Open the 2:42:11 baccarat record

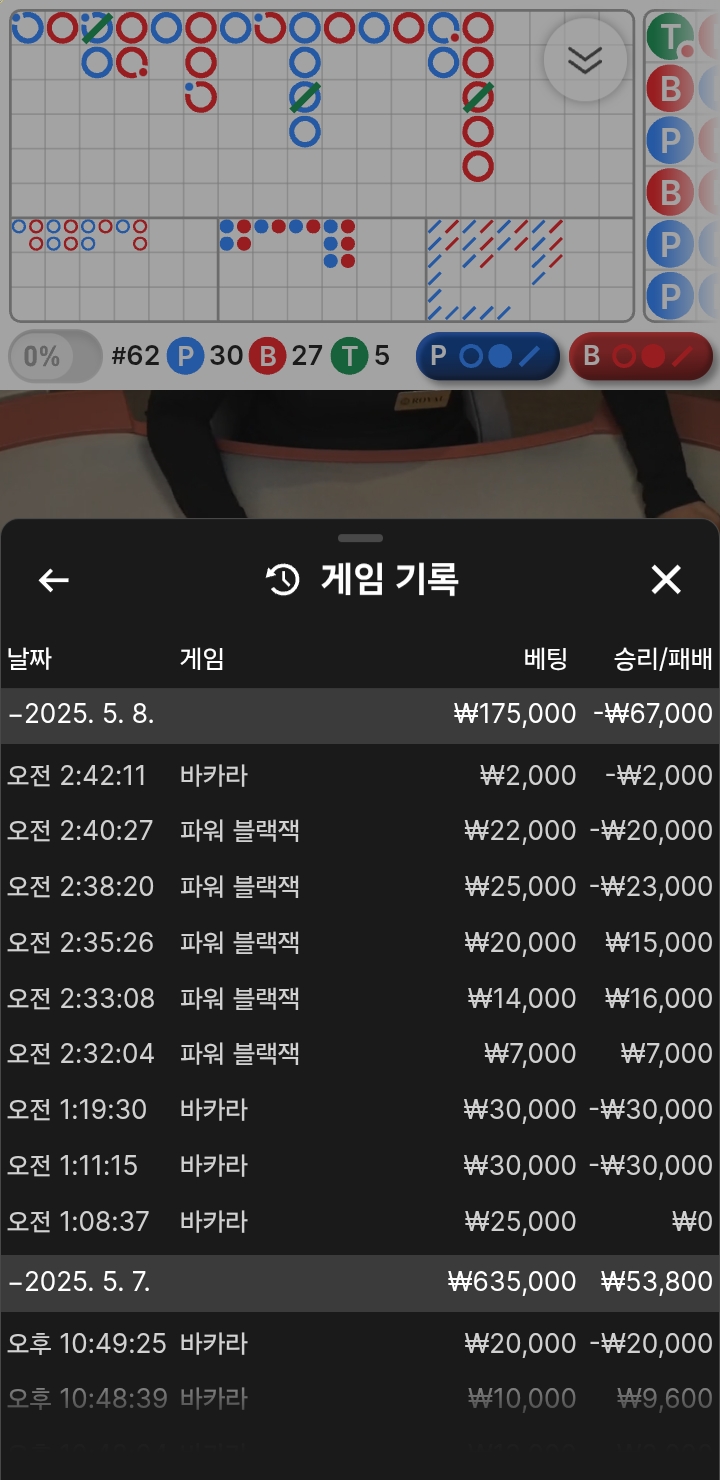(360, 776)
